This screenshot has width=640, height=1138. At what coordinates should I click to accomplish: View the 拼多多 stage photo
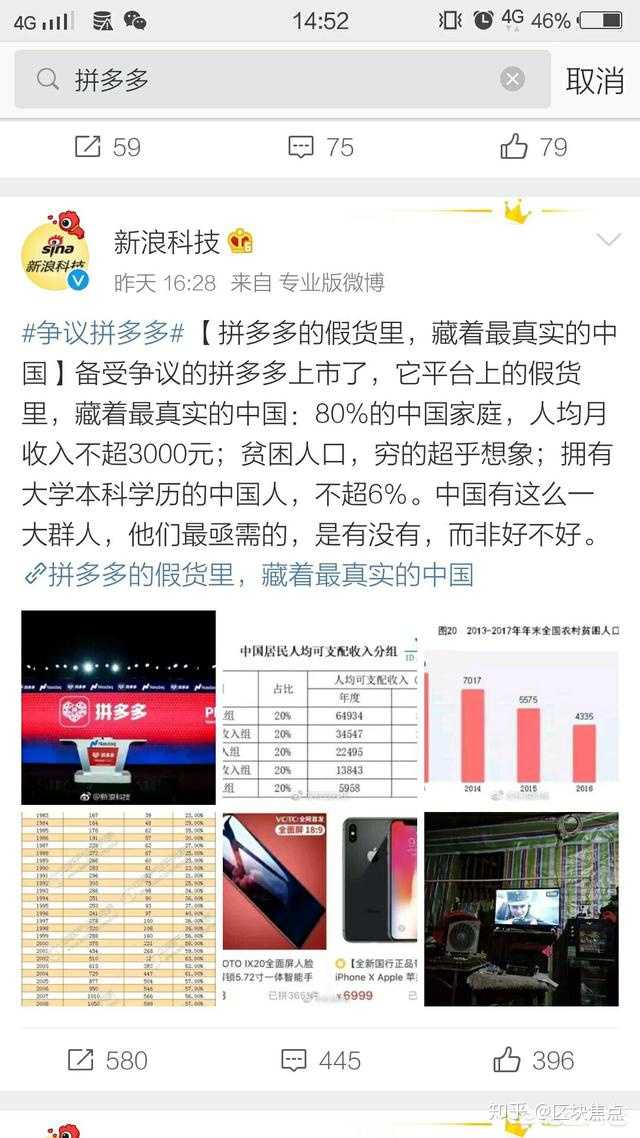click(x=119, y=707)
